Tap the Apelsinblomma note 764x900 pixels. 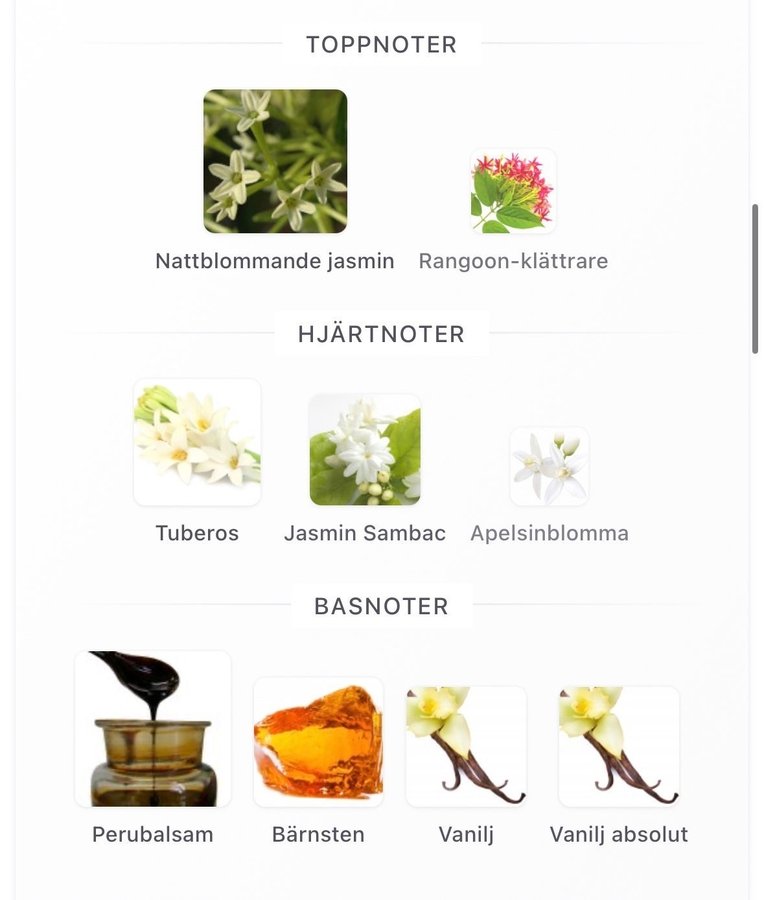pos(549,467)
